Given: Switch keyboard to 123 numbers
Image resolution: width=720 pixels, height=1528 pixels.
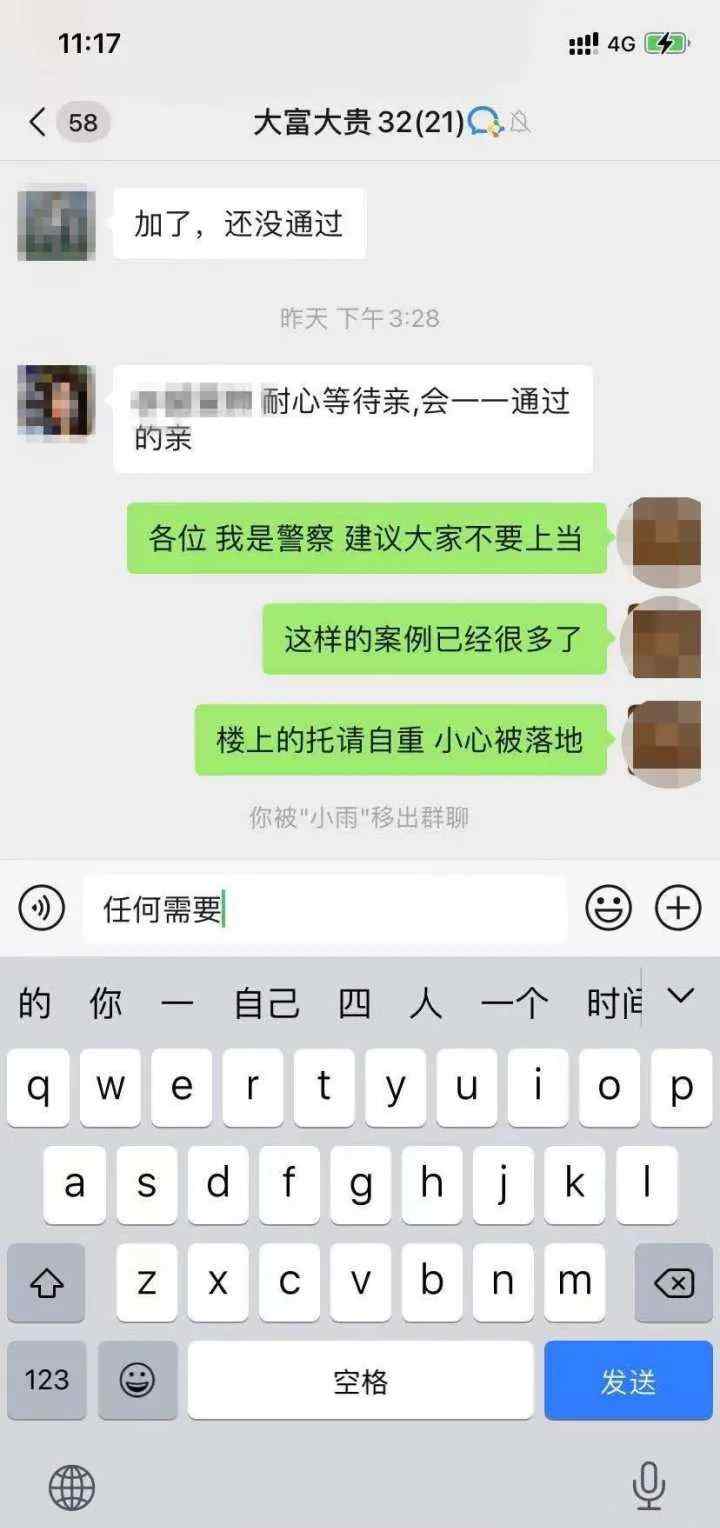Looking at the screenshot, I should (47, 1381).
